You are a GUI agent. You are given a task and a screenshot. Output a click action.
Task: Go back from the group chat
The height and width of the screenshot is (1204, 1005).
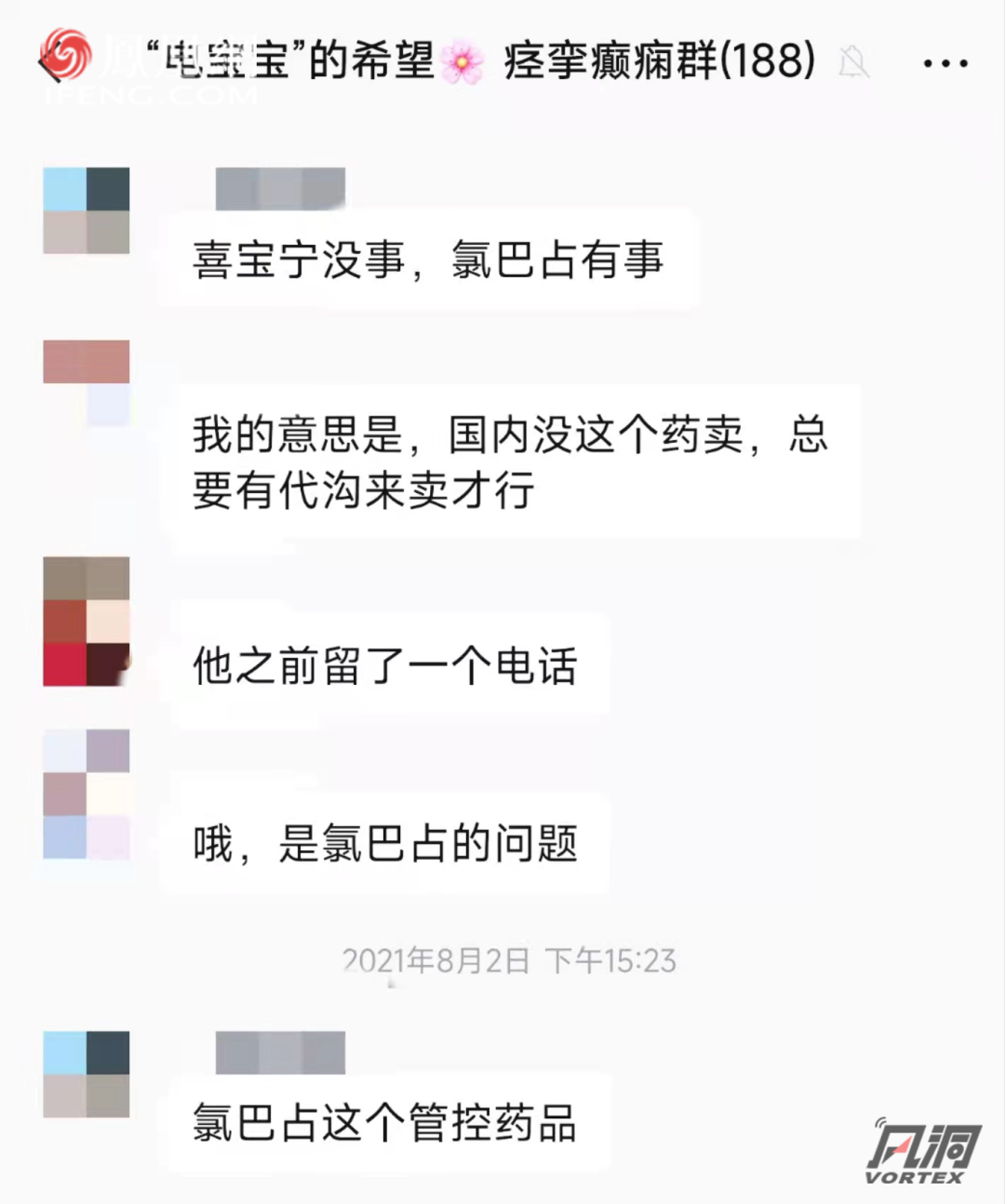48,63
